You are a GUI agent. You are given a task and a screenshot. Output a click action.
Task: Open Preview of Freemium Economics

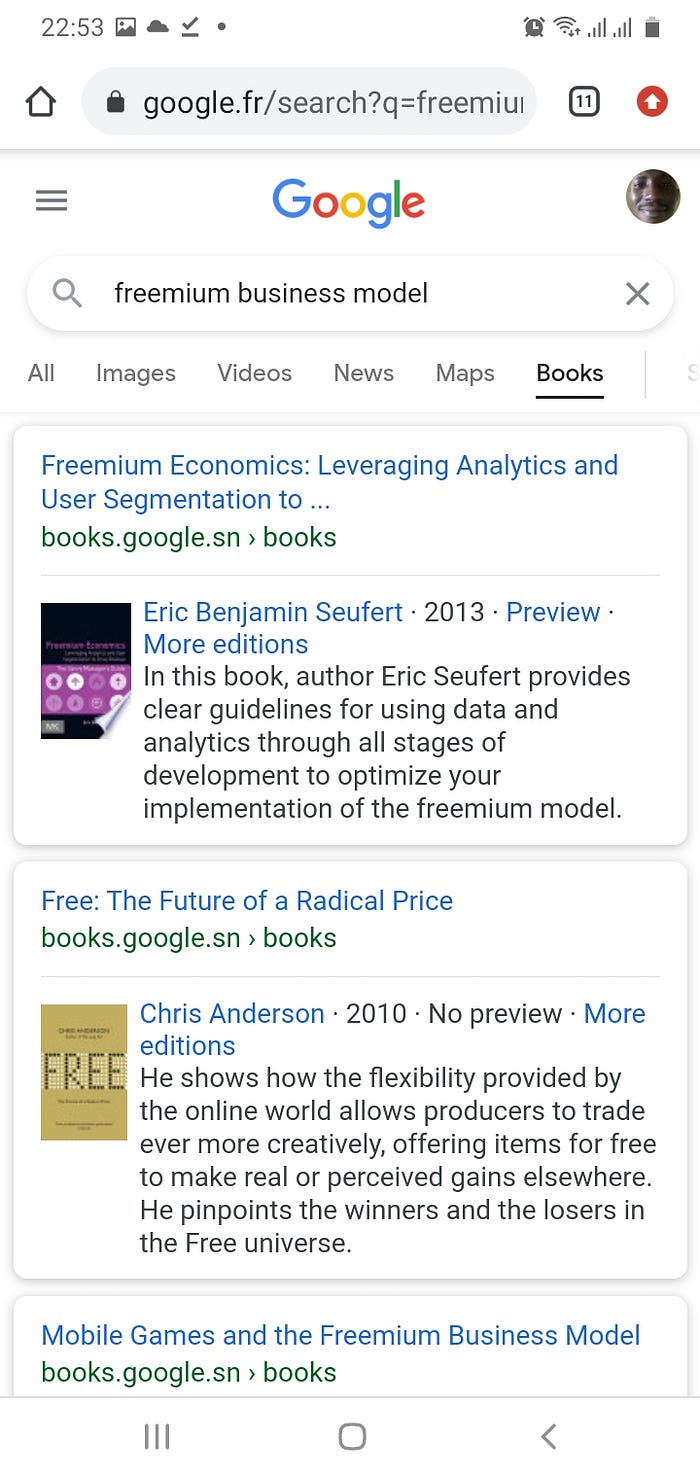[553, 612]
